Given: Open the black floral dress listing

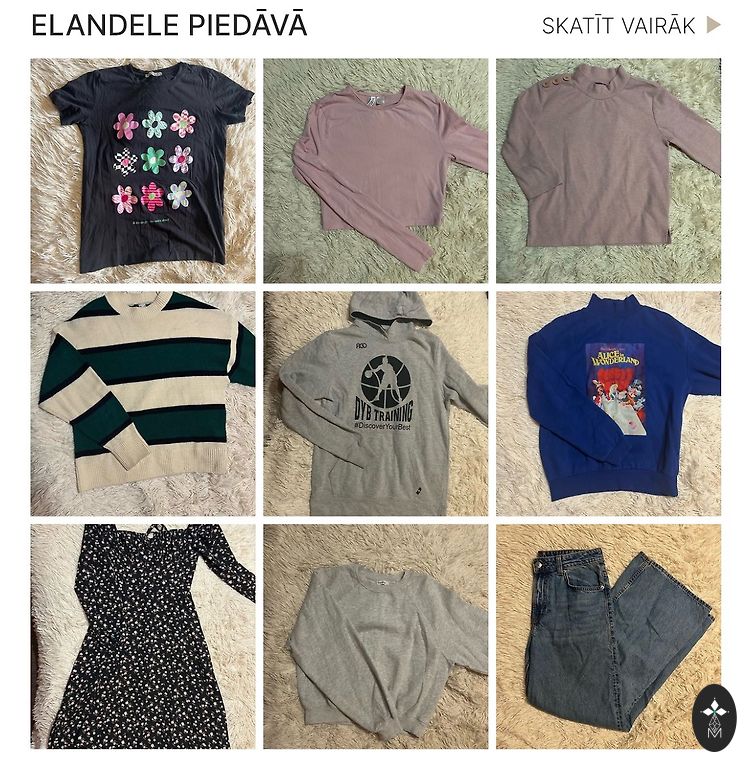Looking at the screenshot, I should [143, 636].
